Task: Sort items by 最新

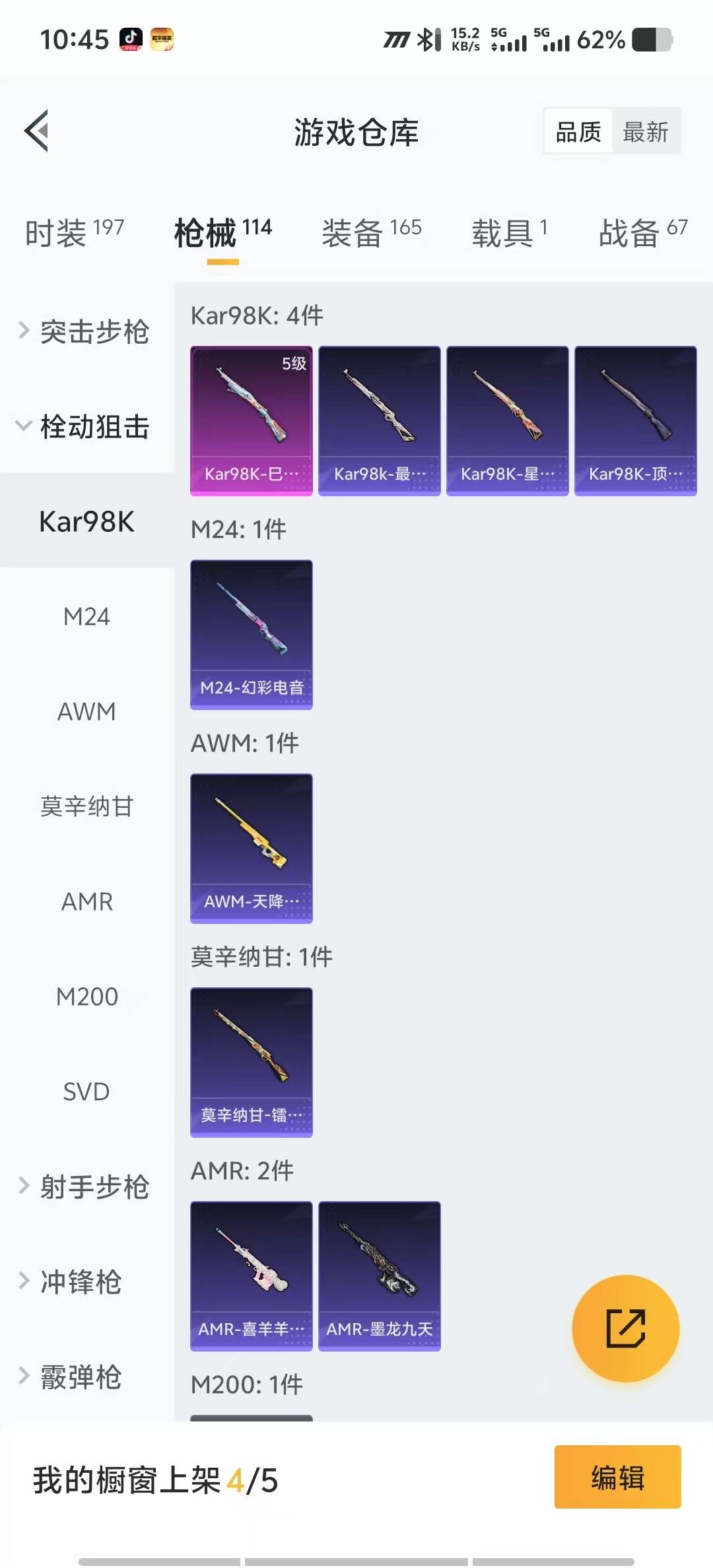Action: 645,132
